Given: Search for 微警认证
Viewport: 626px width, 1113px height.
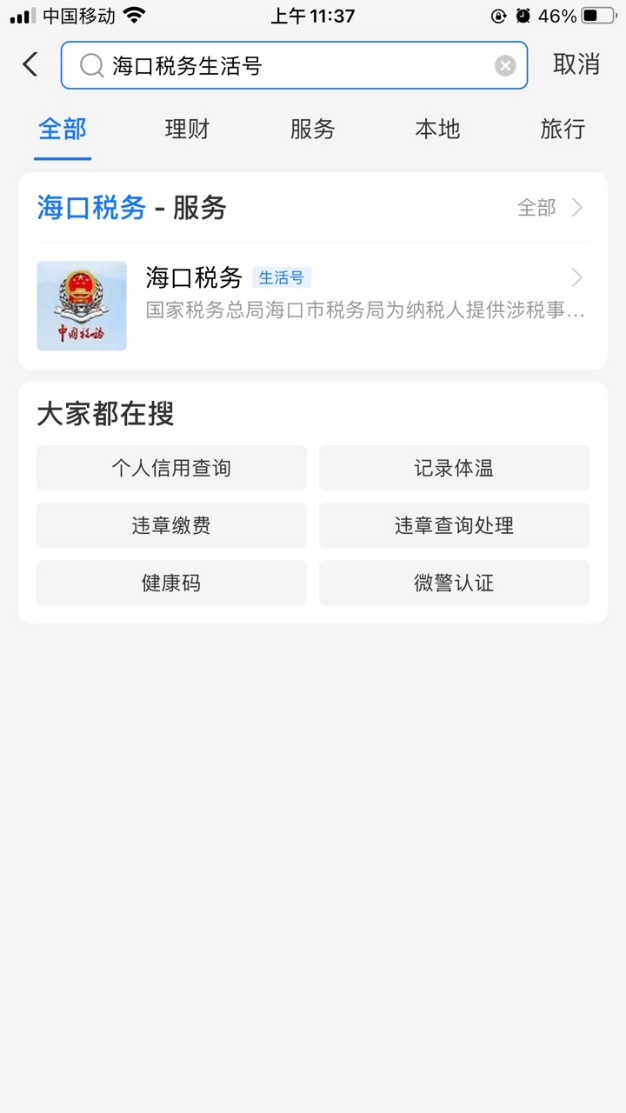Looking at the screenshot, I should point(454,583).
